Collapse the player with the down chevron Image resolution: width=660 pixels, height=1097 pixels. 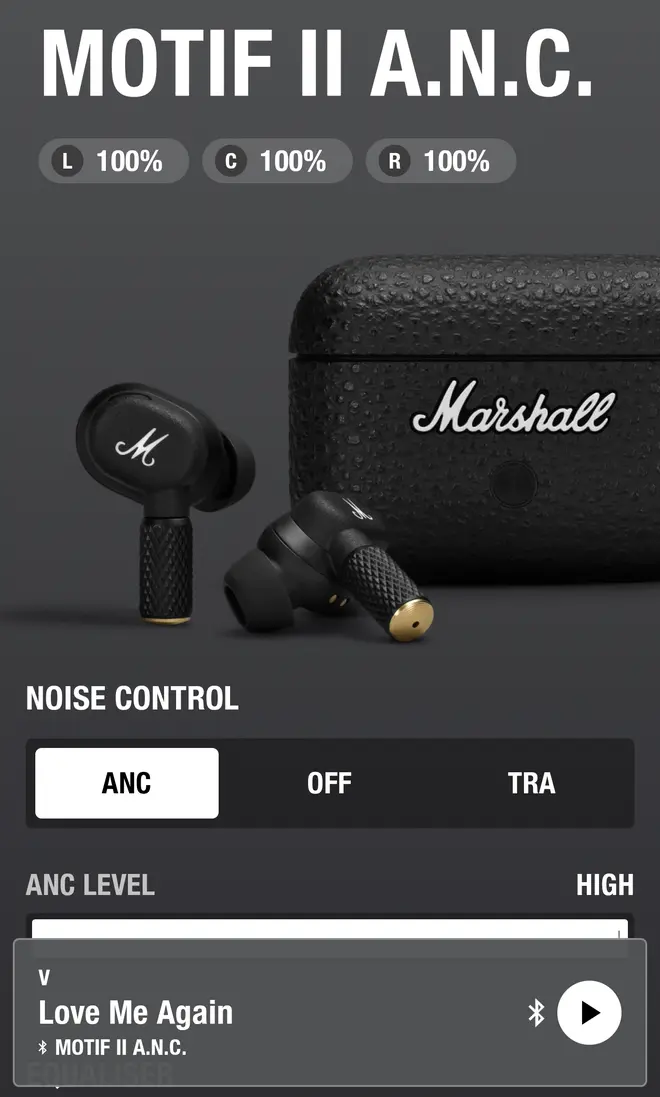[44, 978]
